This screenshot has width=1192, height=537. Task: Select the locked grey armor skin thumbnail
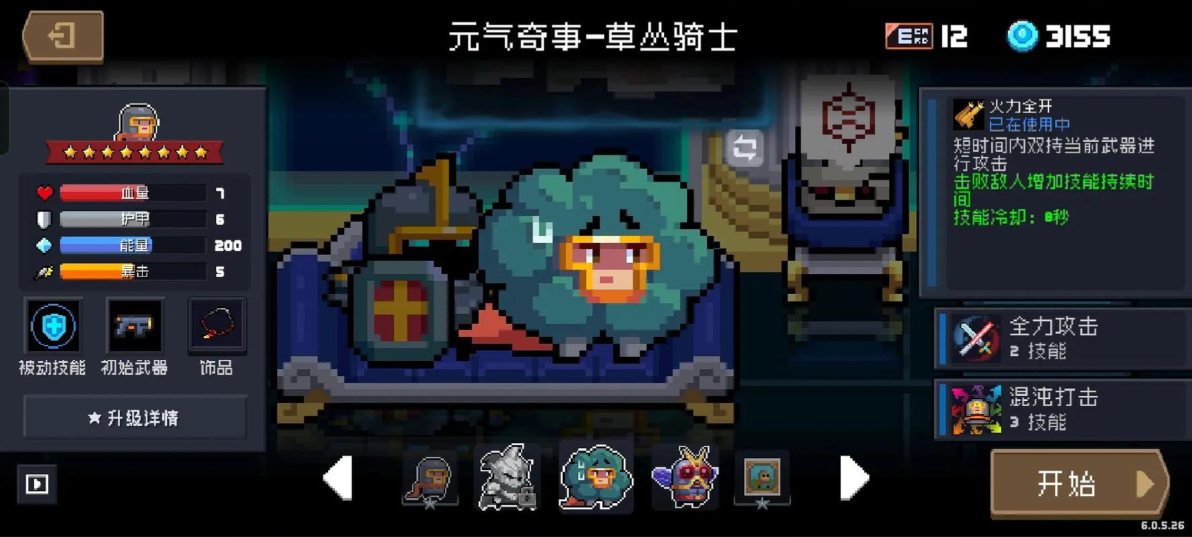(507, 479)
